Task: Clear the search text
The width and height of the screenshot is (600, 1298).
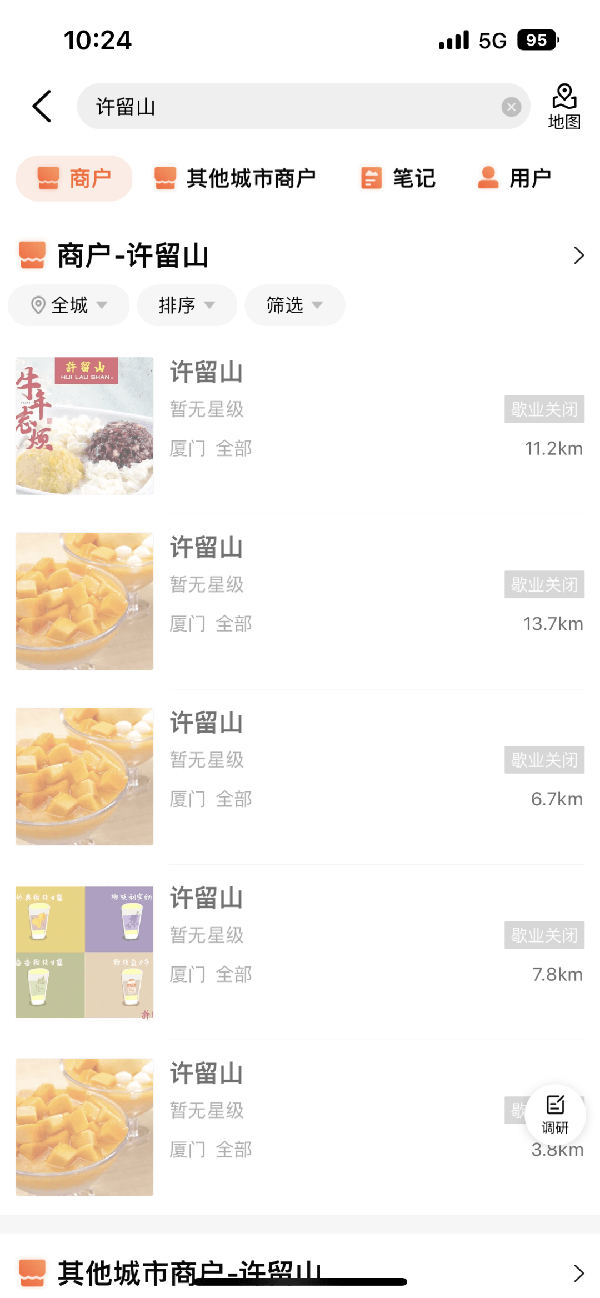Action: (511, 107)
